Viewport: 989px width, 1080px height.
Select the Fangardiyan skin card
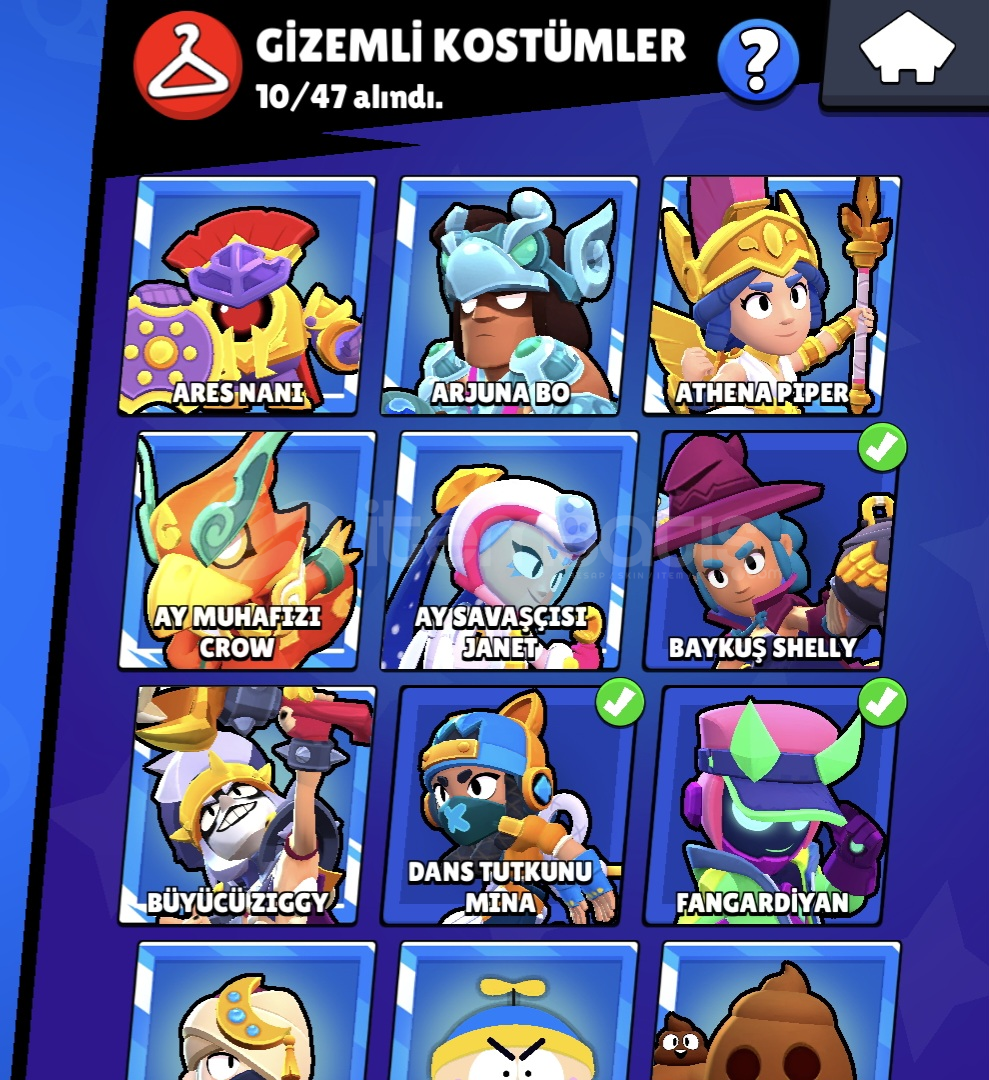771,805
